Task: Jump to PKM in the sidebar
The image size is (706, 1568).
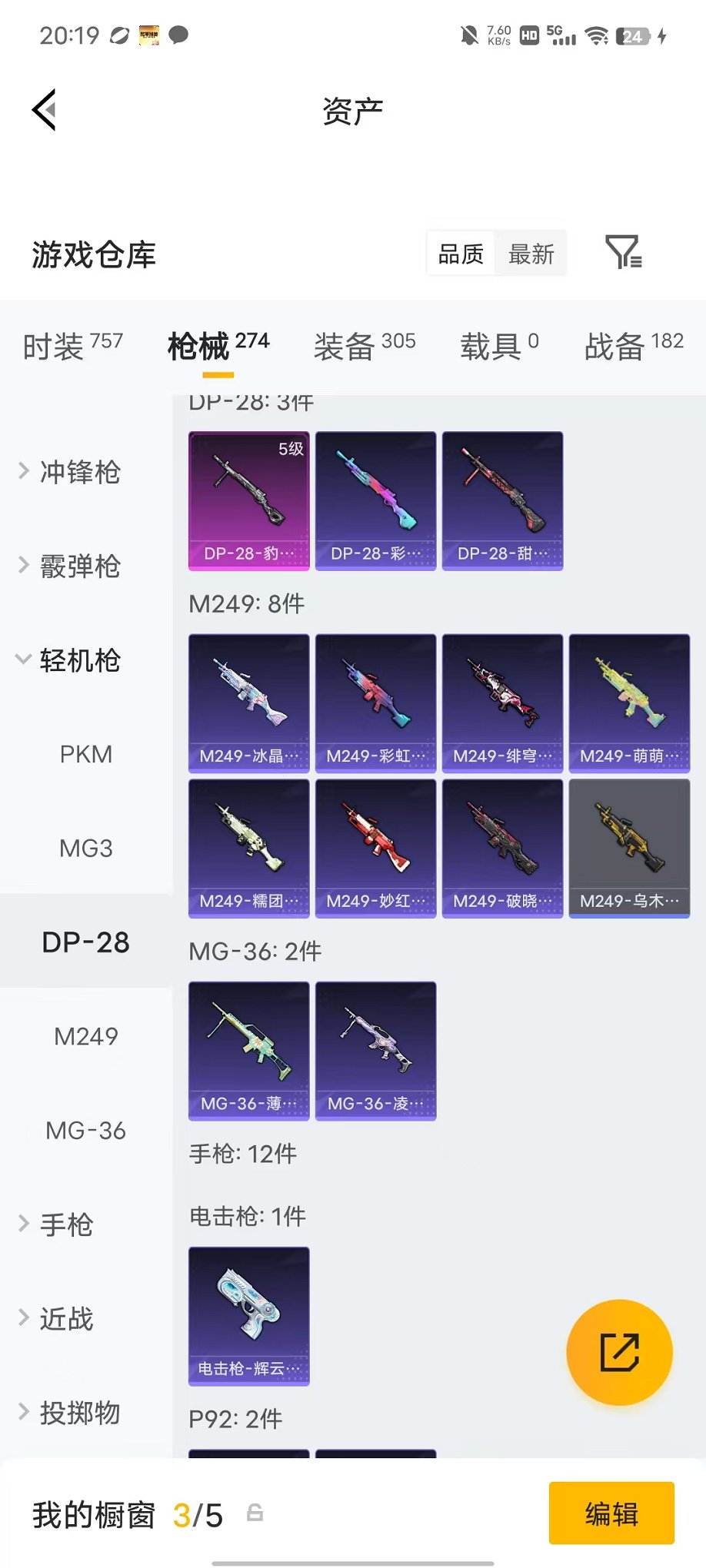Action: [86, 754]
